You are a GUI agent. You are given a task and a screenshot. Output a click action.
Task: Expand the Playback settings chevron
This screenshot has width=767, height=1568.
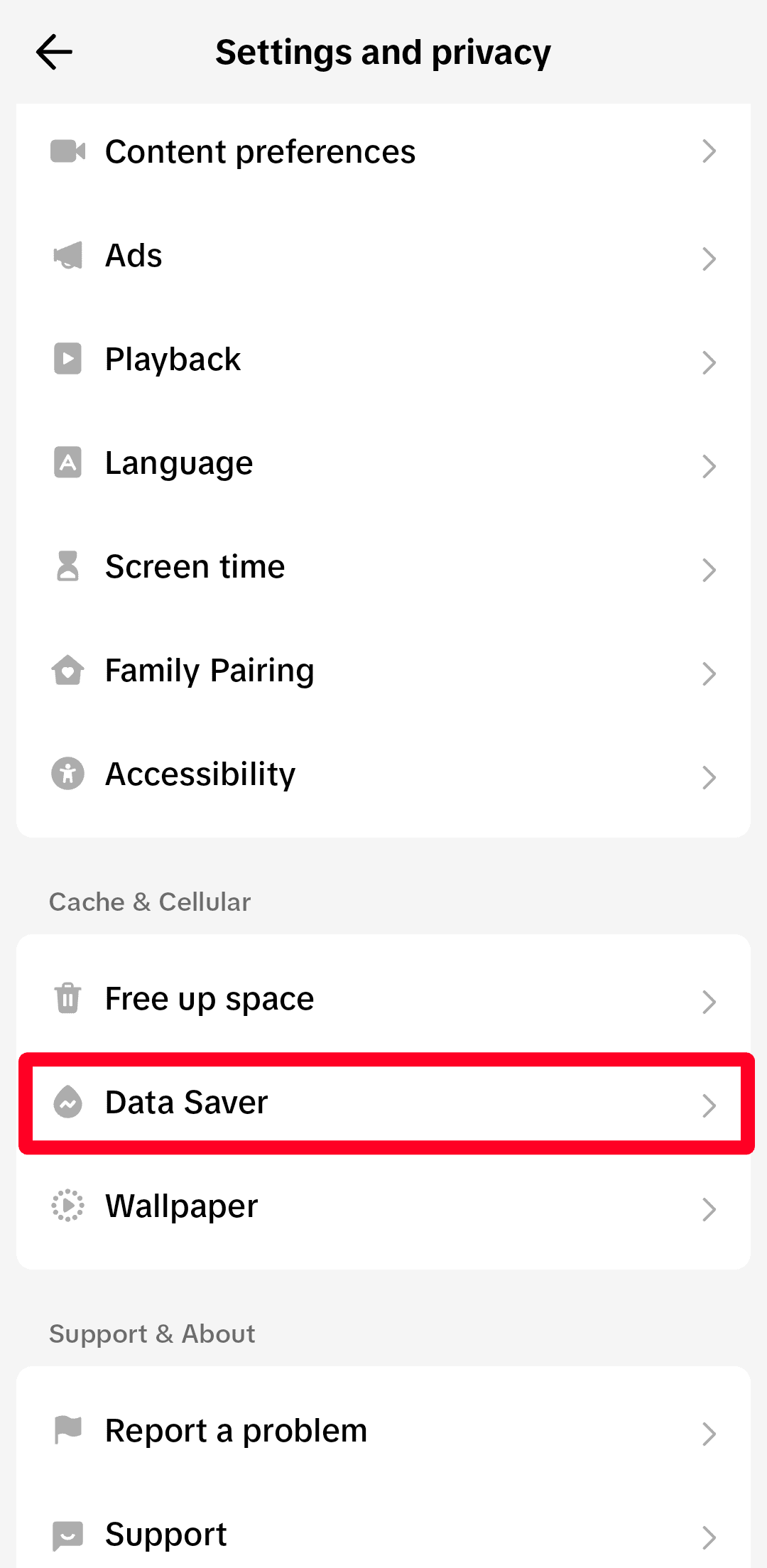(x=710, y=362)
